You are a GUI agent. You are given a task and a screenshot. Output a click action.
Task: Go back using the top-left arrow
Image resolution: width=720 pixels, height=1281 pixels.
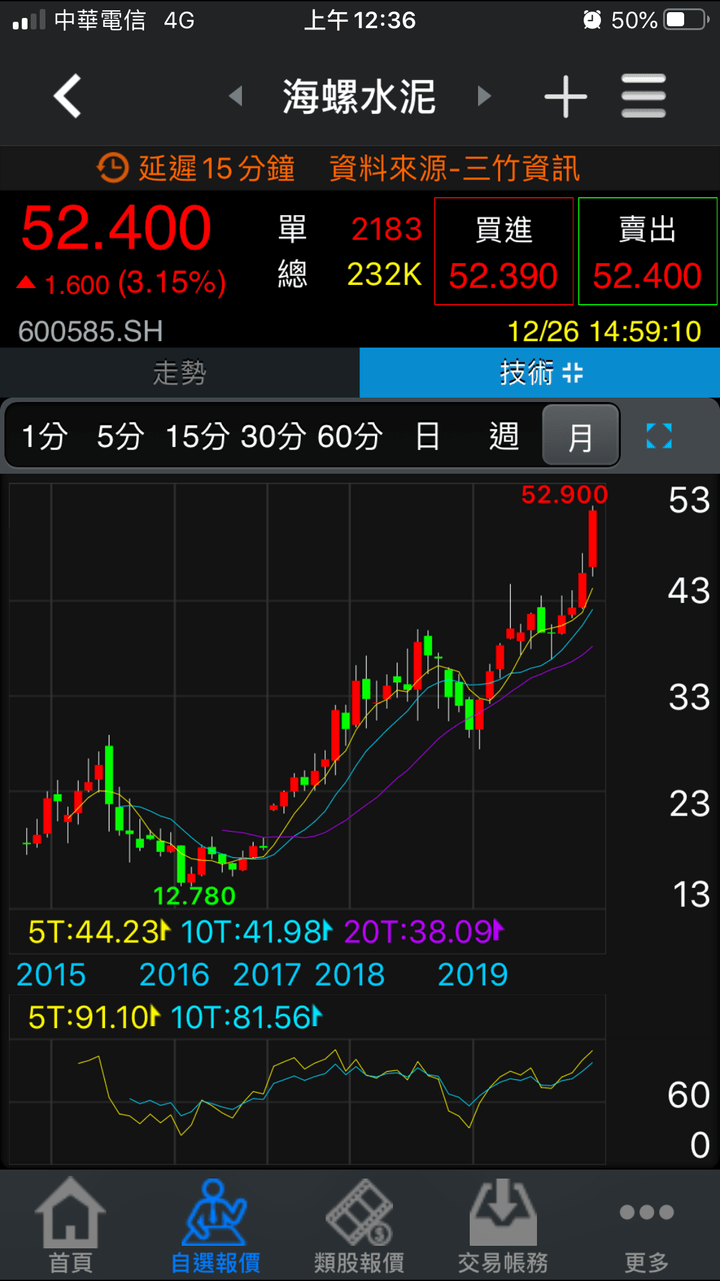pos(67,96)
